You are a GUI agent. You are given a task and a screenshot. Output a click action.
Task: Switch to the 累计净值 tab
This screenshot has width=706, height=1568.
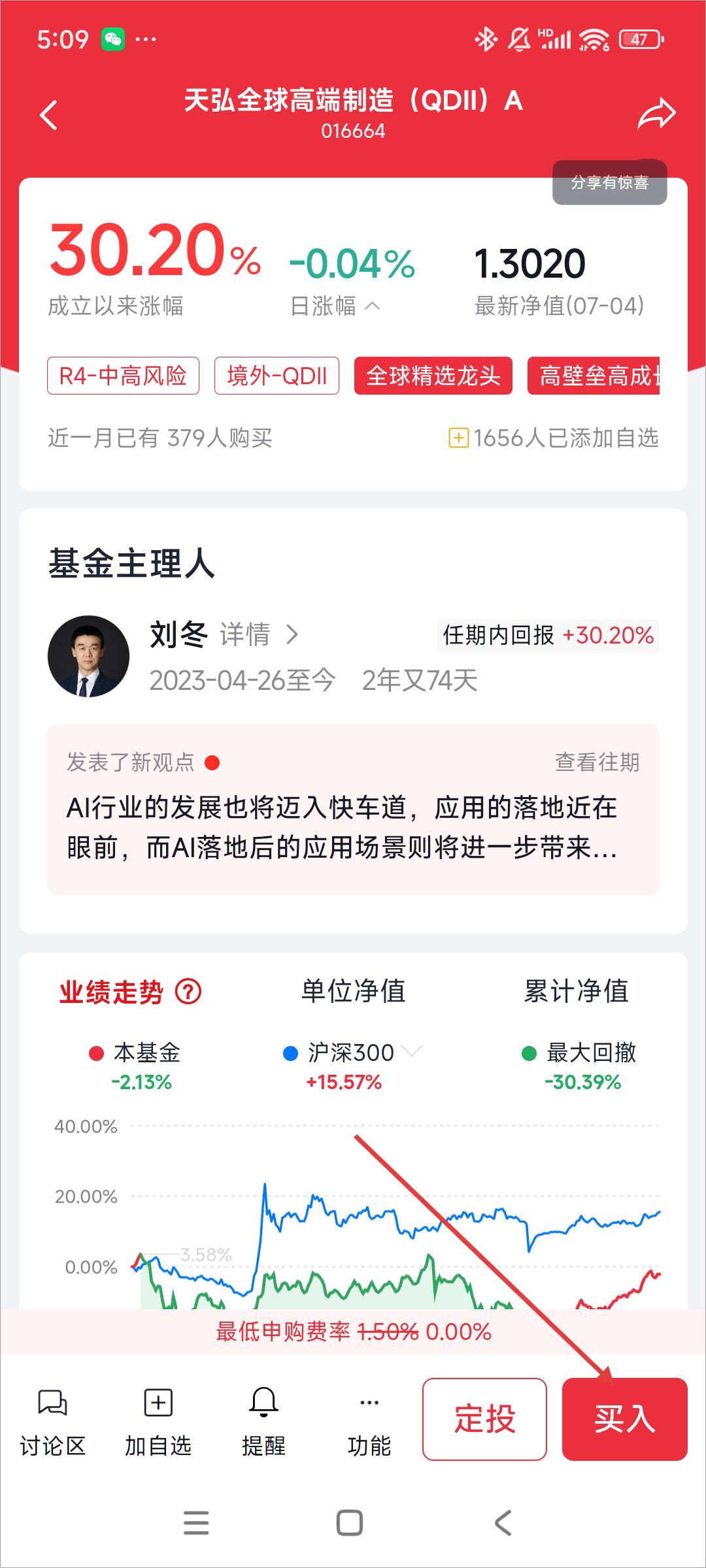click(576, 991)
